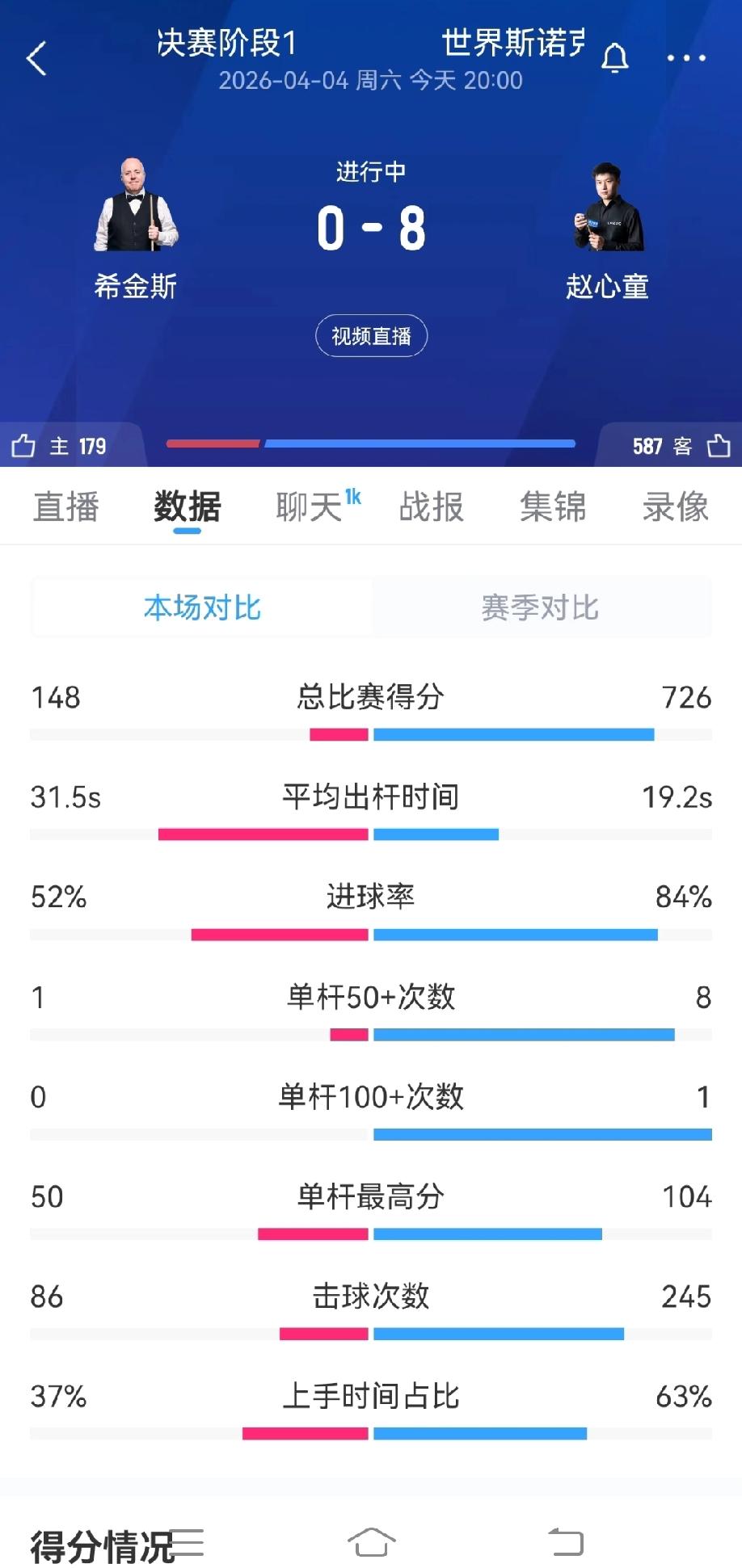Switch to the 赛季对比 comparison view
Viewport: 742px width, 1568px height.
(540, 608)
